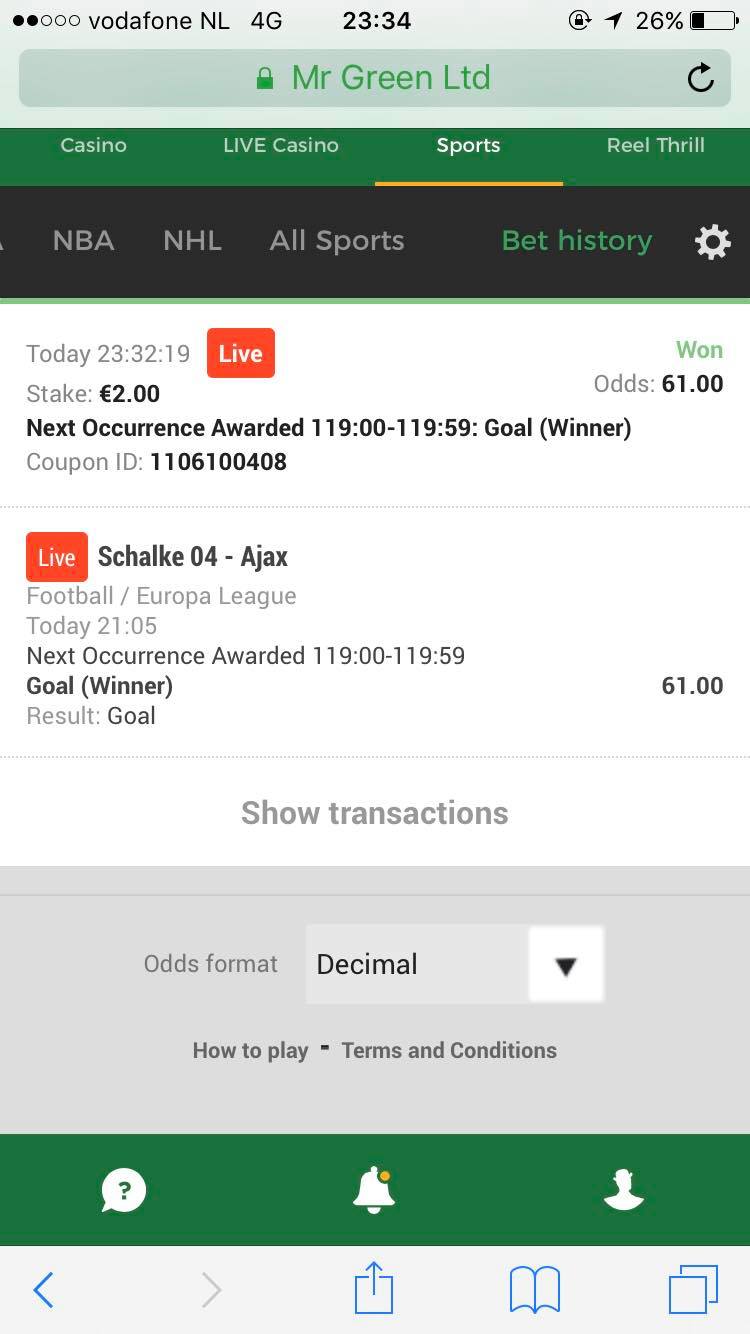Open the notifications bell

[x=374, y=1190]
